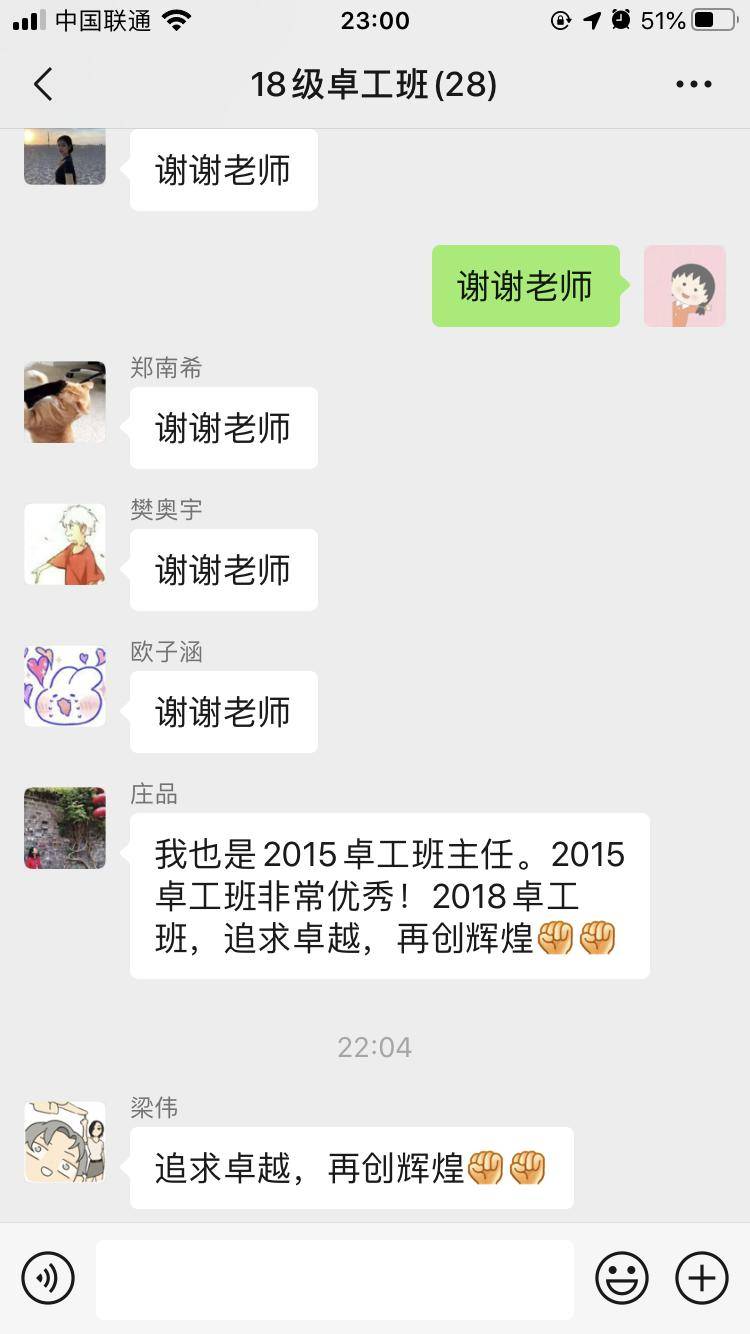The image size is (750, 1334).
Task: Tap the back arrow to leave the chat
Action: click(x=42, y=84)
